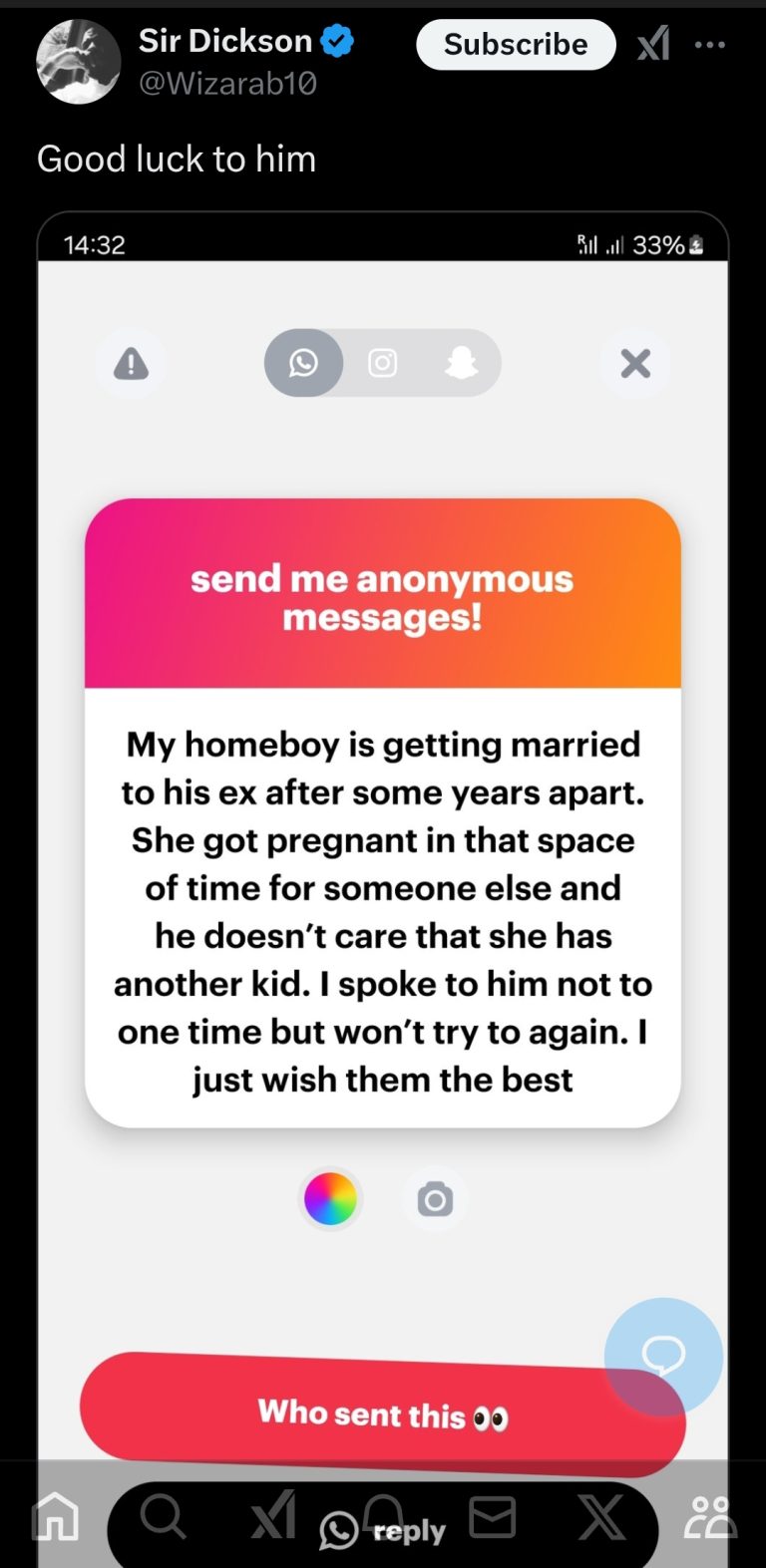Switch to the Communities tab
Image resolution: width=766 pixels, height=1568 pixels.
pos(710,1518)
